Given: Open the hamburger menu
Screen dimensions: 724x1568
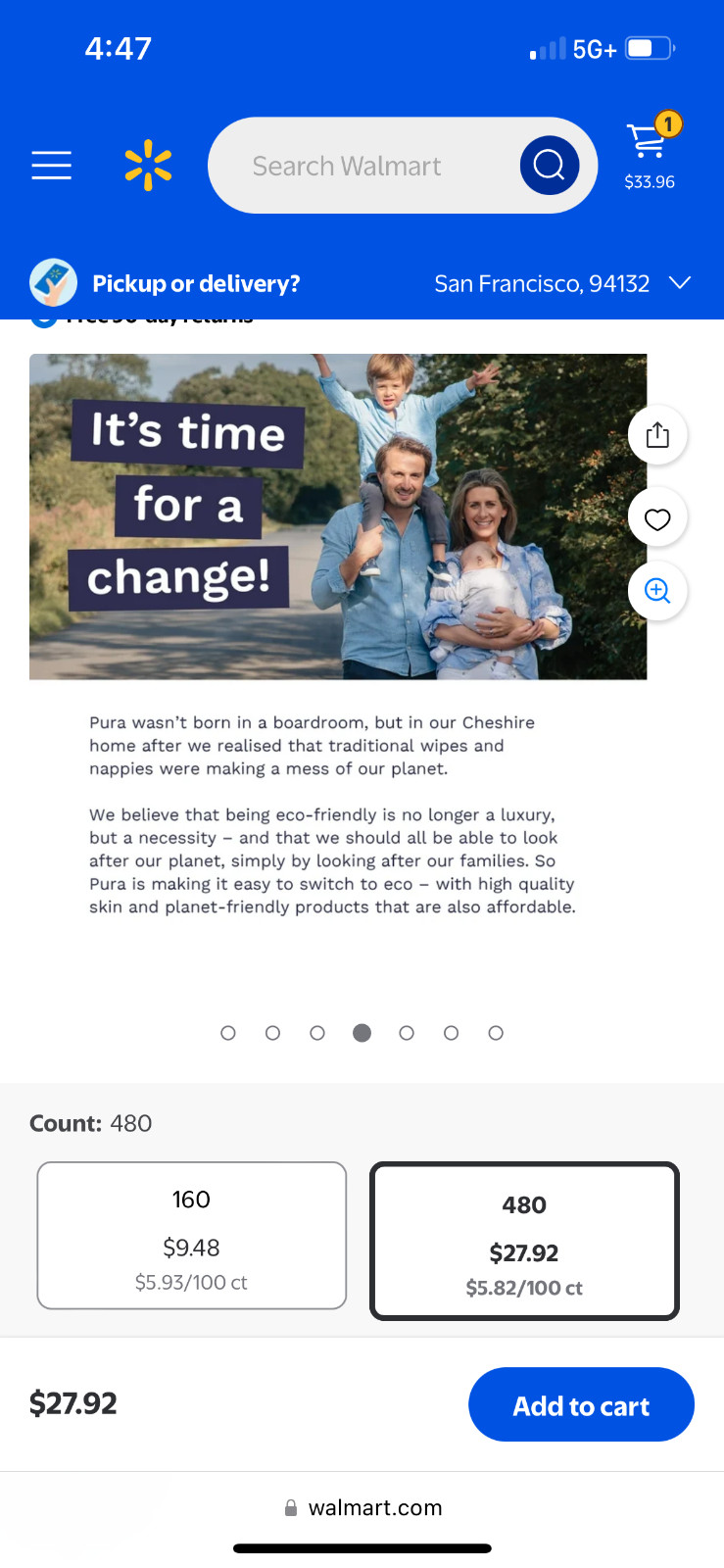Looking at the screenshot, I should tap(51, 166).
